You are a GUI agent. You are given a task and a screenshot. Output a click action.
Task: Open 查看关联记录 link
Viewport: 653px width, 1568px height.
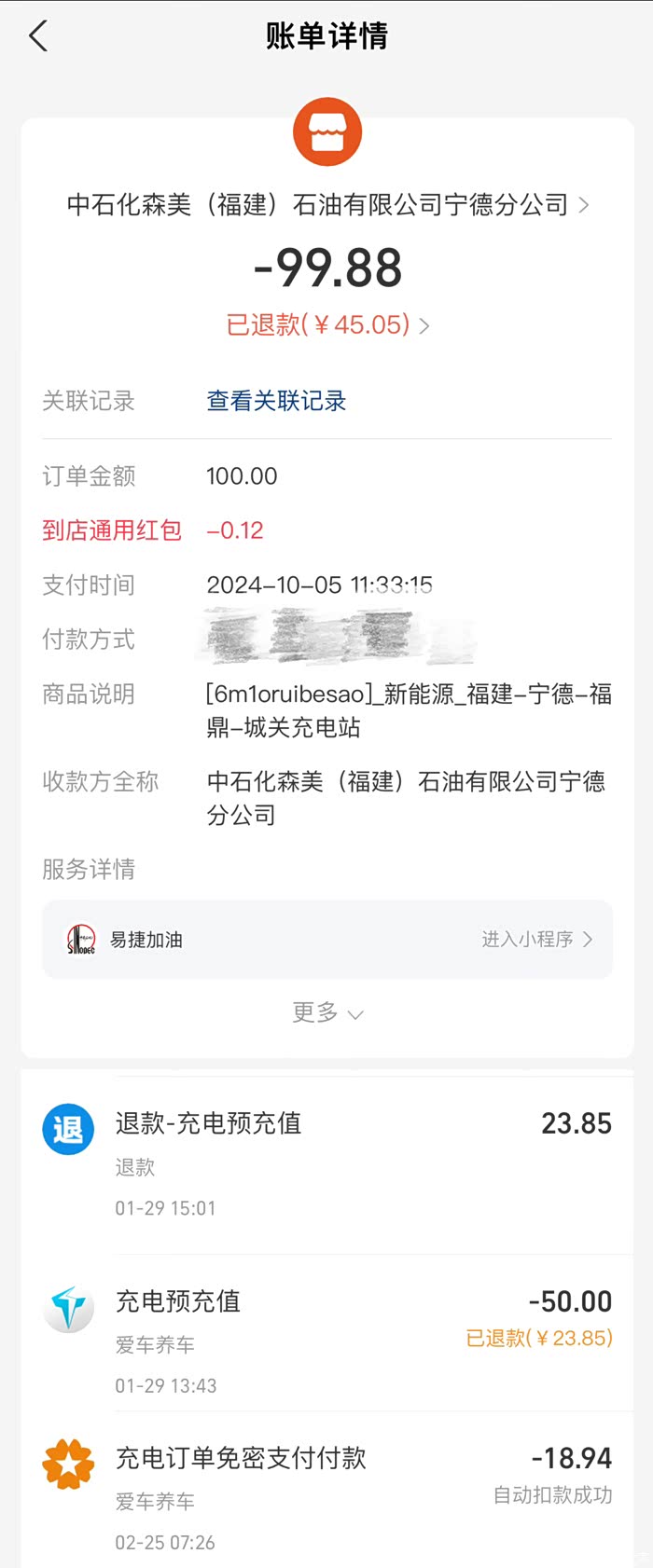pos(276,401)
